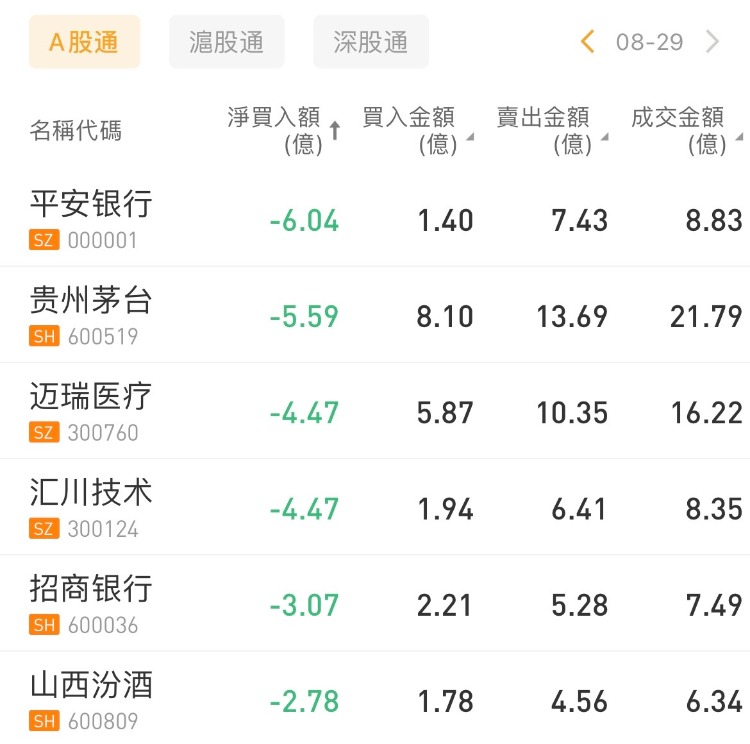Image resolution: width=750 pixels, height=744 pixels.
Task: Open 招商银行 stock details
Action: 91,602
